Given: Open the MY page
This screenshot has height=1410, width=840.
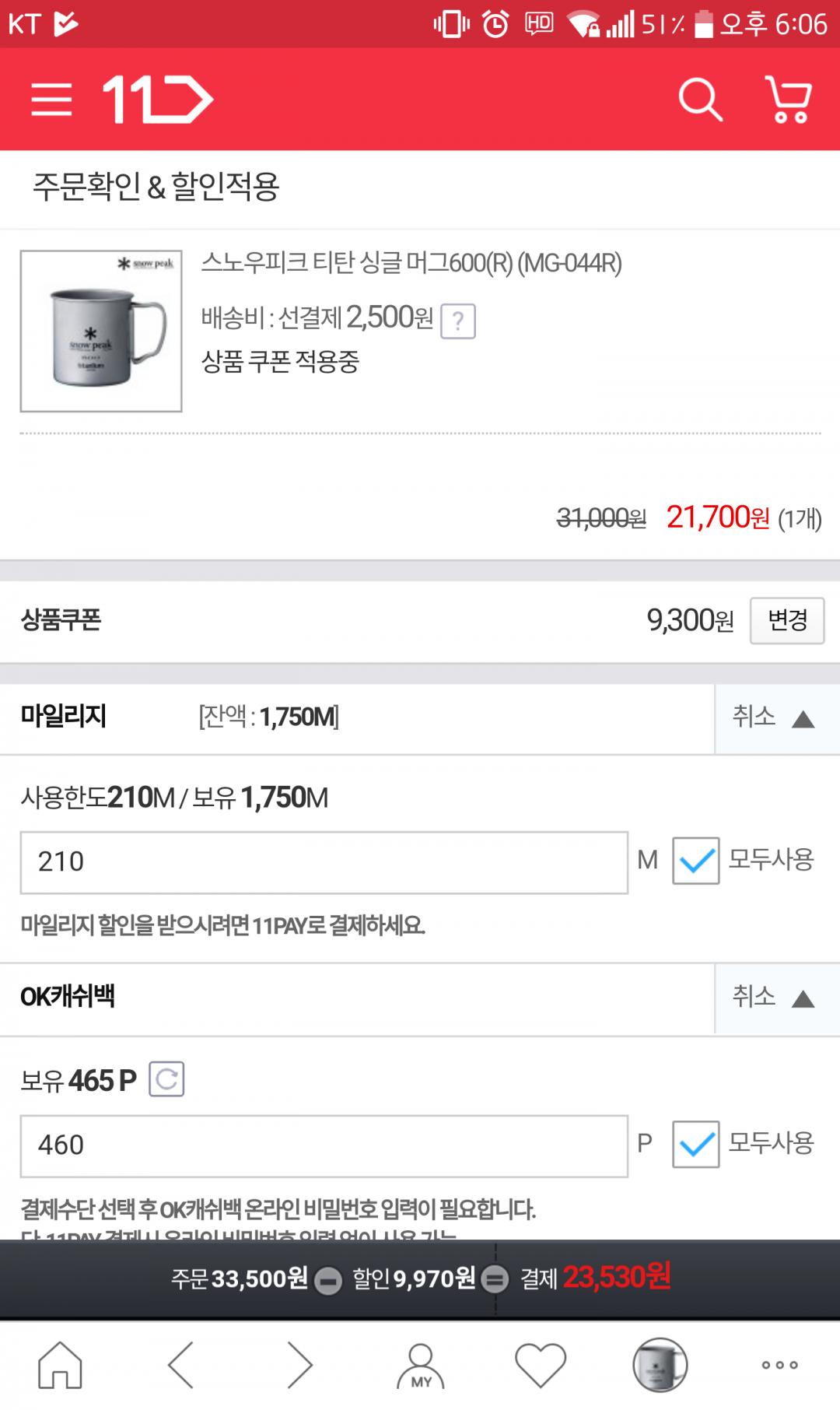Looking at the screenshot, I should [x=421, y=1366].
